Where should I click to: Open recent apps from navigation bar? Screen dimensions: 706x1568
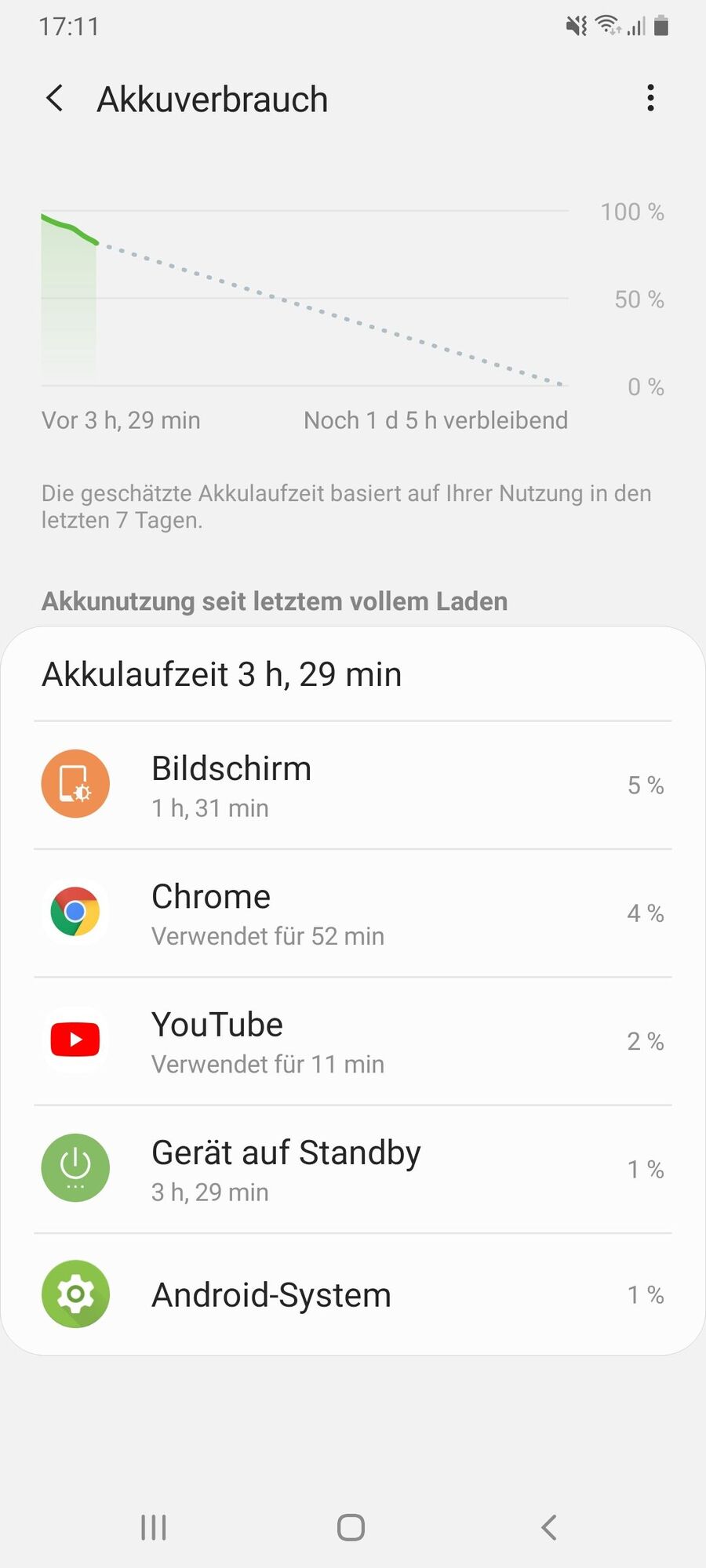click(x=154, y=1527)
